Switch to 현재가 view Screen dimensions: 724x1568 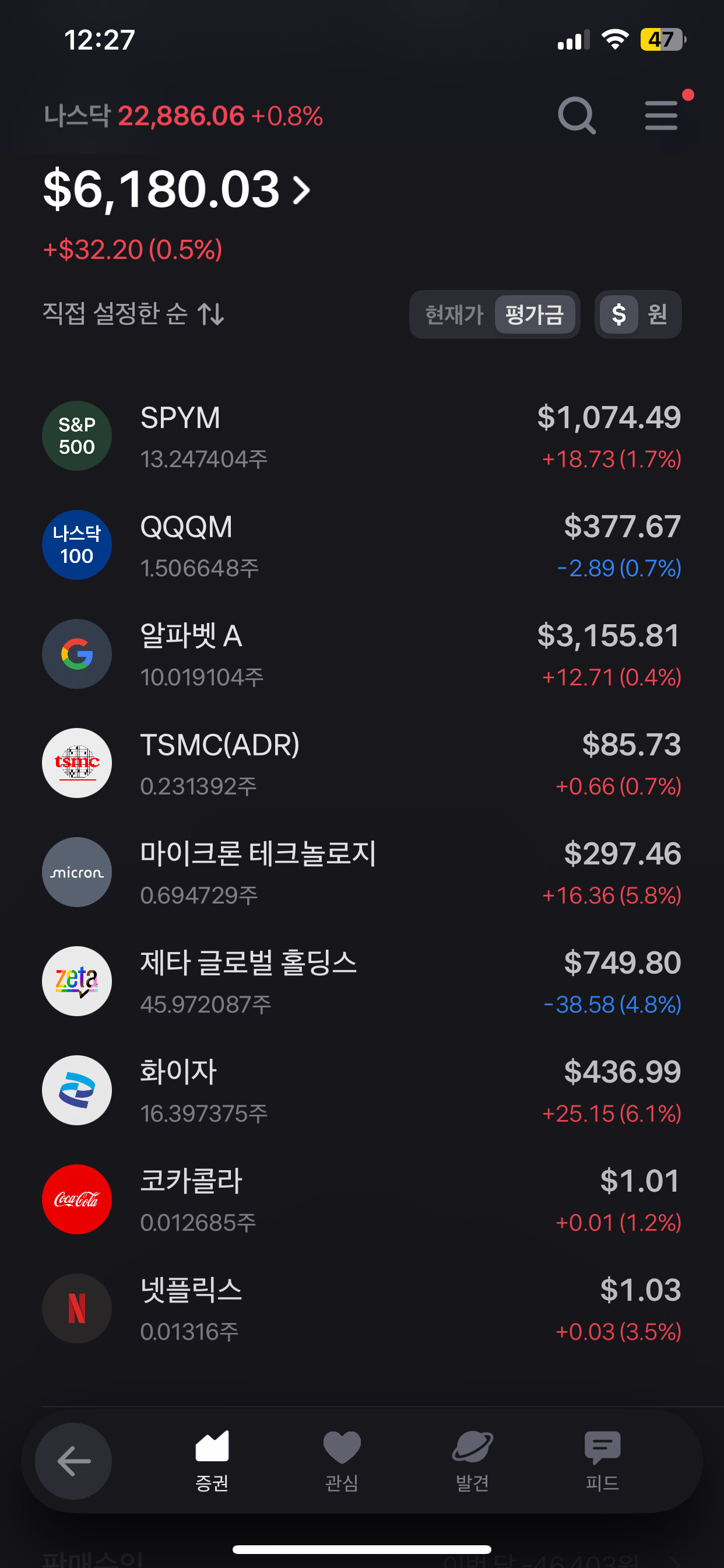point(454,314)
